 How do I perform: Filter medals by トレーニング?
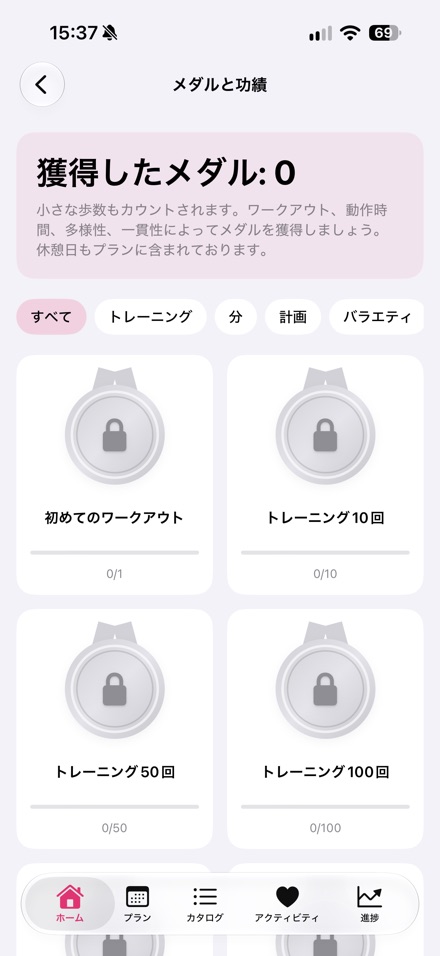pos(151,316)
